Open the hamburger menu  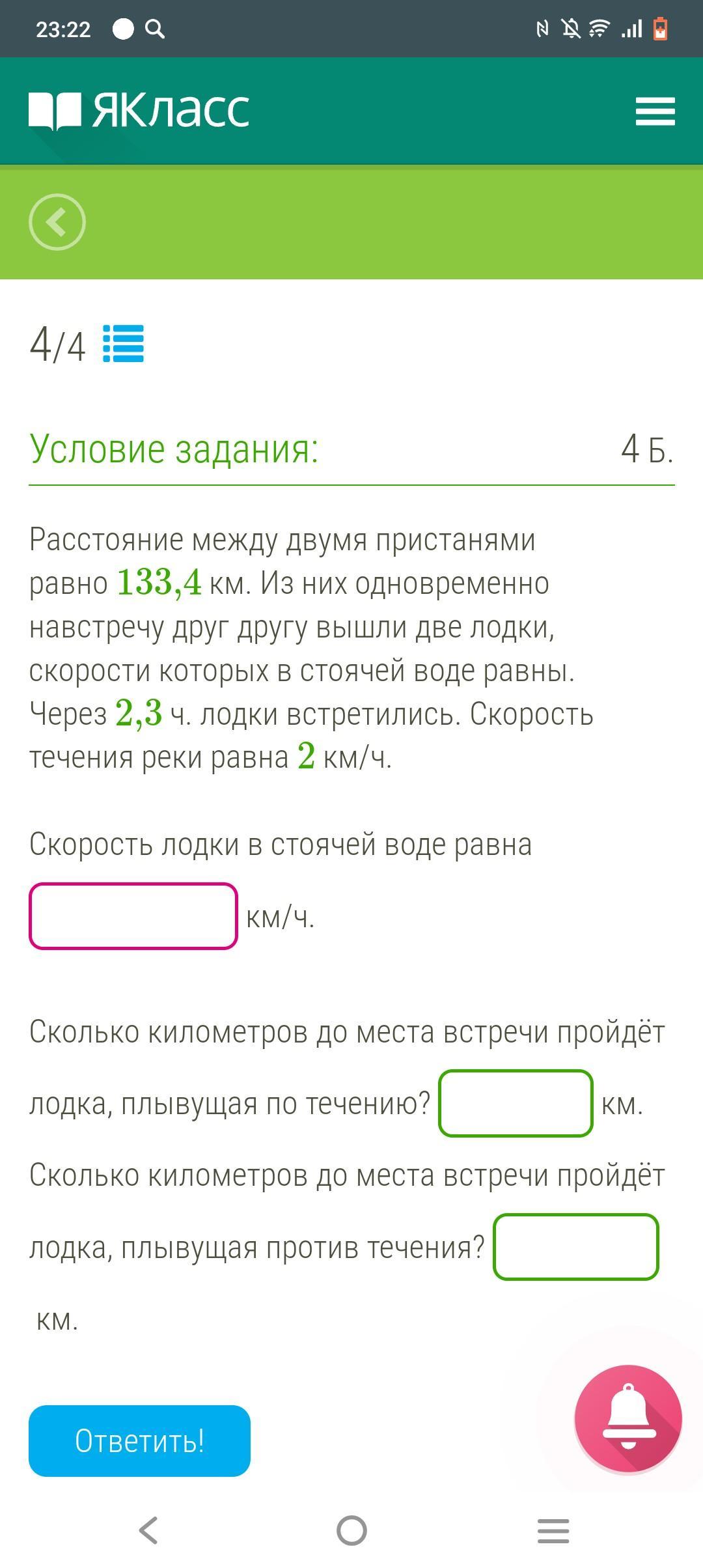click(655, 111)
